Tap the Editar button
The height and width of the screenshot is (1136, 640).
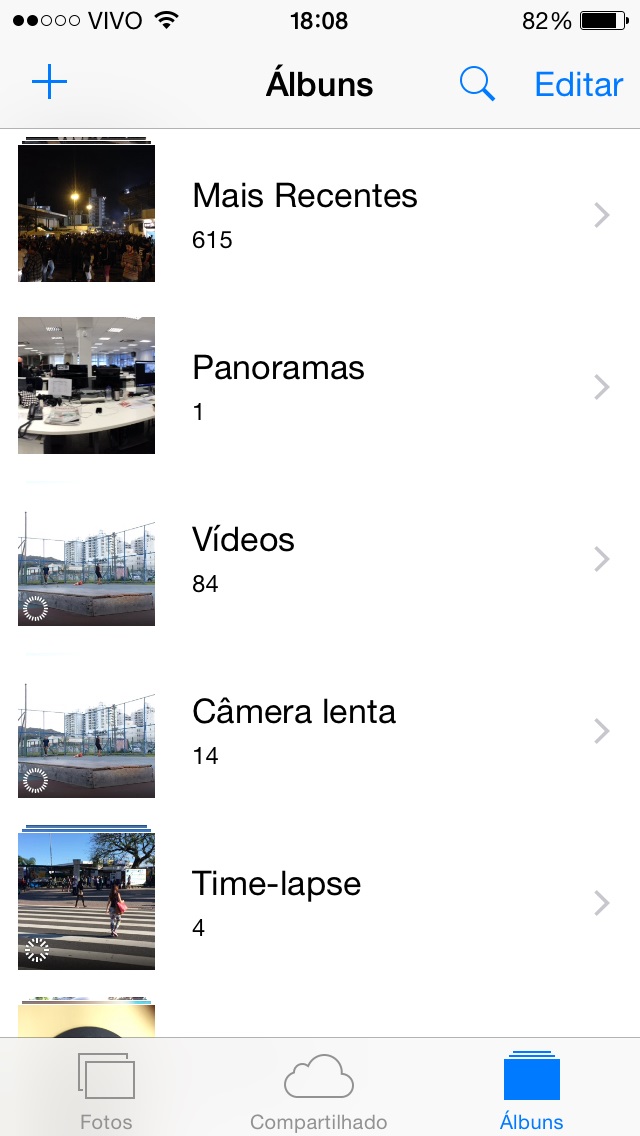click(579, 85)
